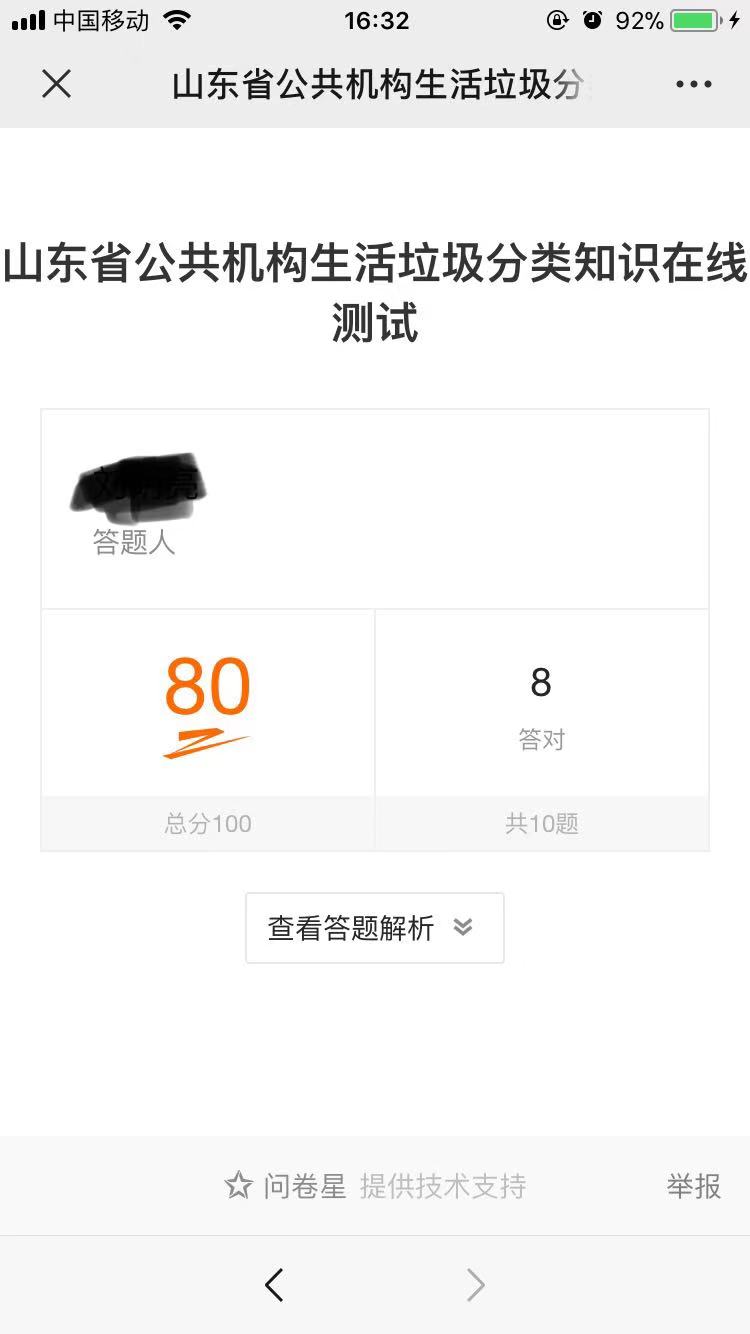The height and width of the screenshot is (1334, 750).
Task: Close the quiz web page
Action: point(57,84)
